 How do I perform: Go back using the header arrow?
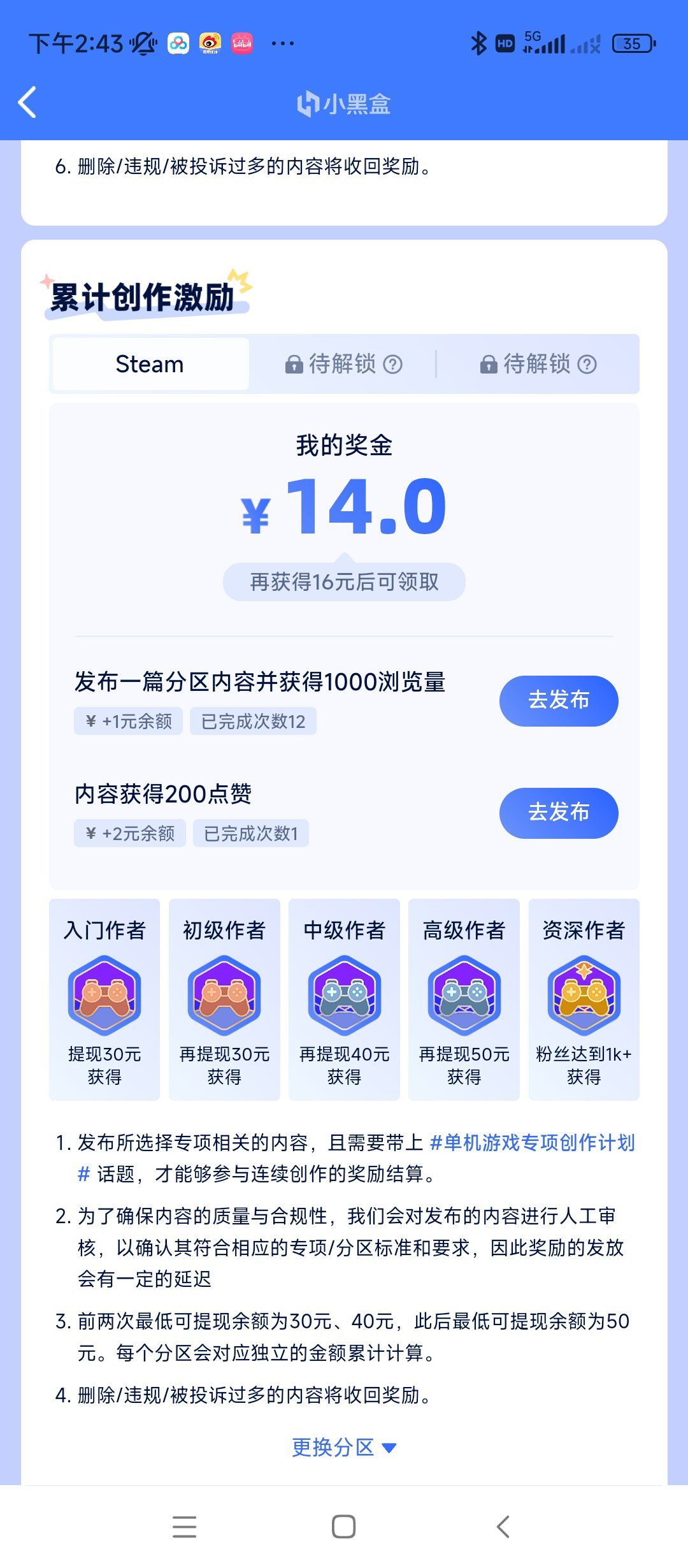tap(27, 103)
